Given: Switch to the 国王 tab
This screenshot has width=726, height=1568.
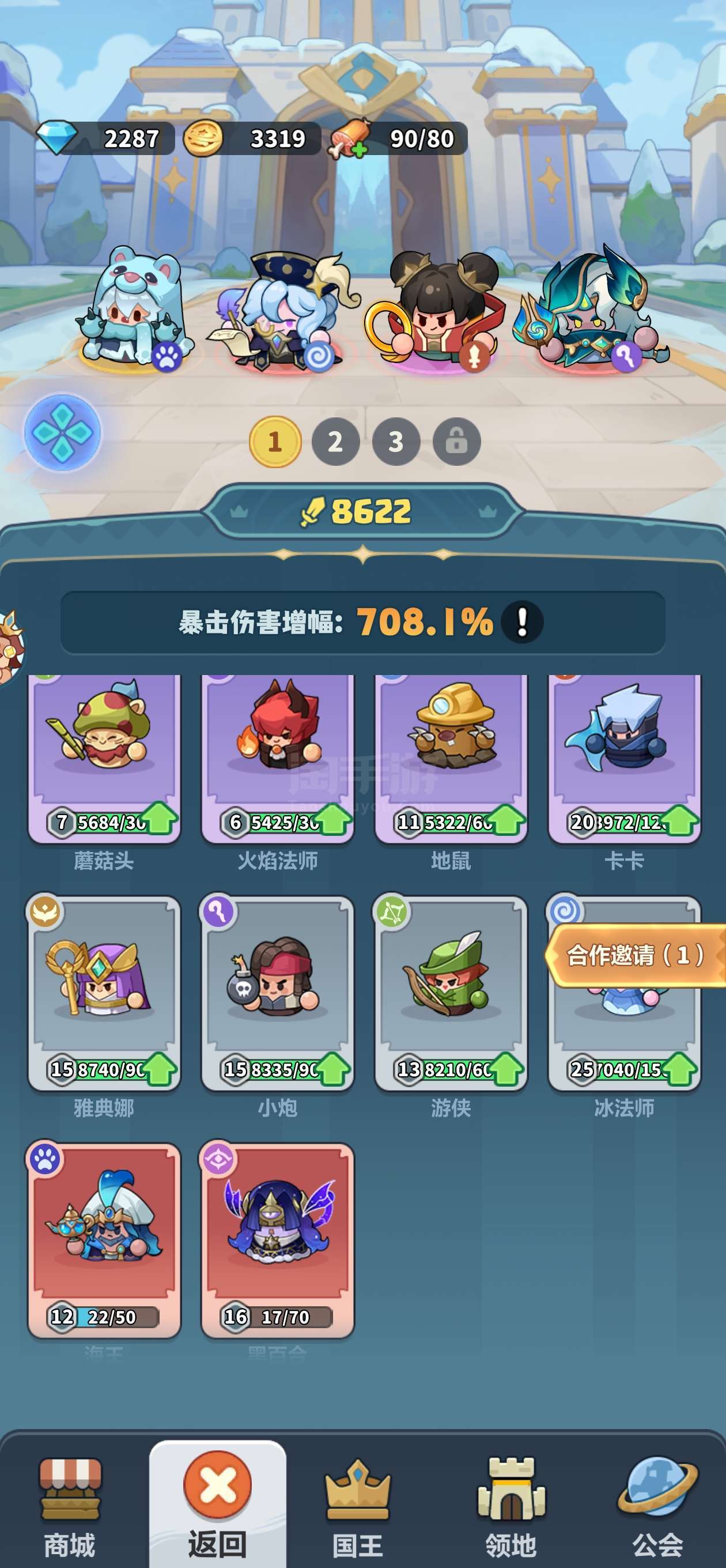Looking at the screenshot, I should (x=358, y=1507).
